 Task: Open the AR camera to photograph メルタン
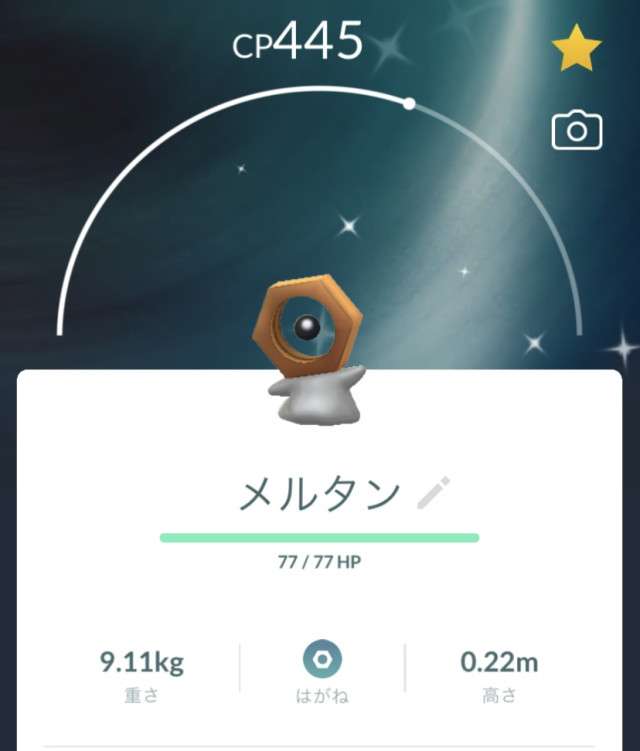pos(577,130)
